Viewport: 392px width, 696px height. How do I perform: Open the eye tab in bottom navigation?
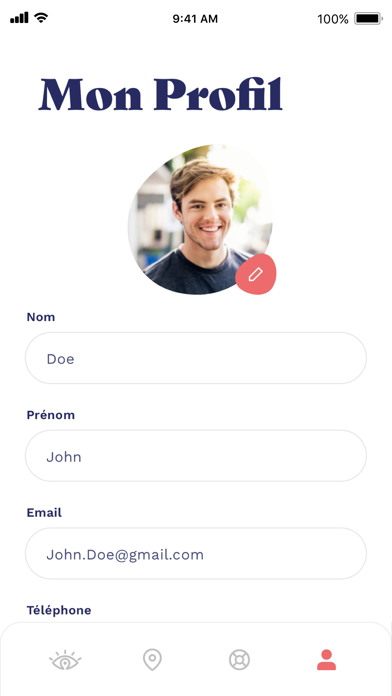65,660
